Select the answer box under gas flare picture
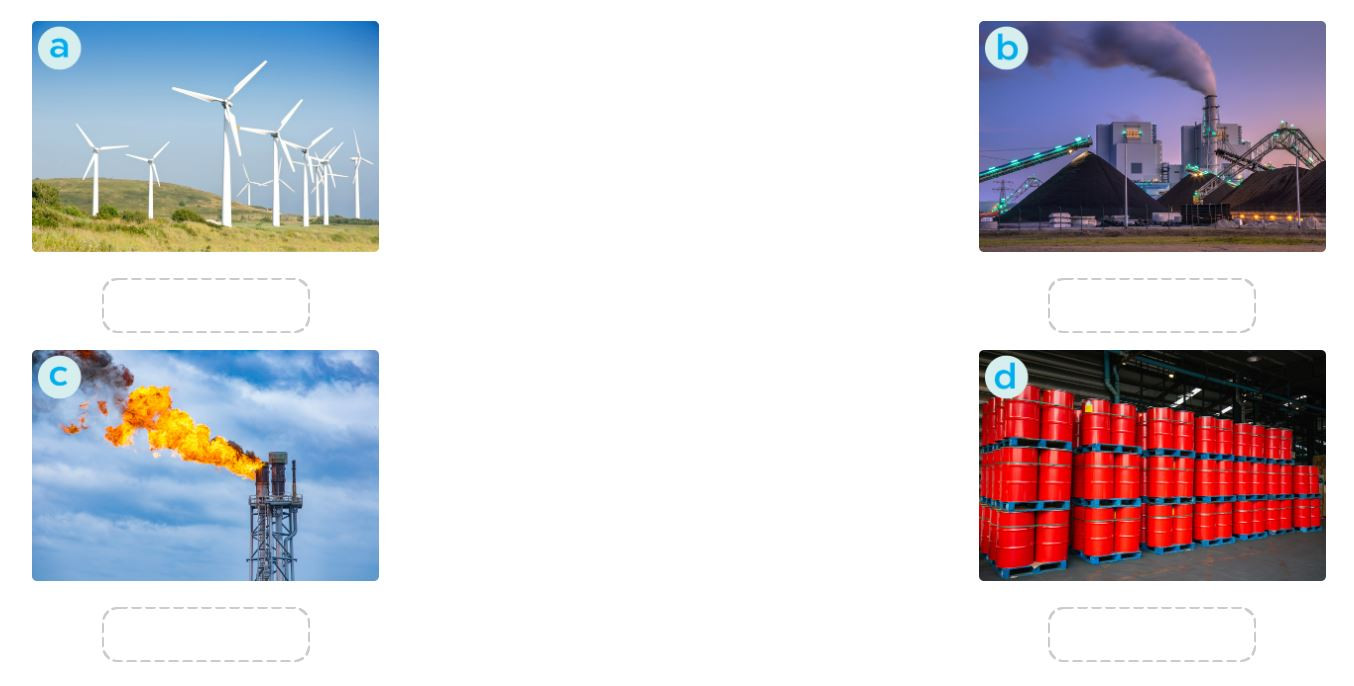 206,634
